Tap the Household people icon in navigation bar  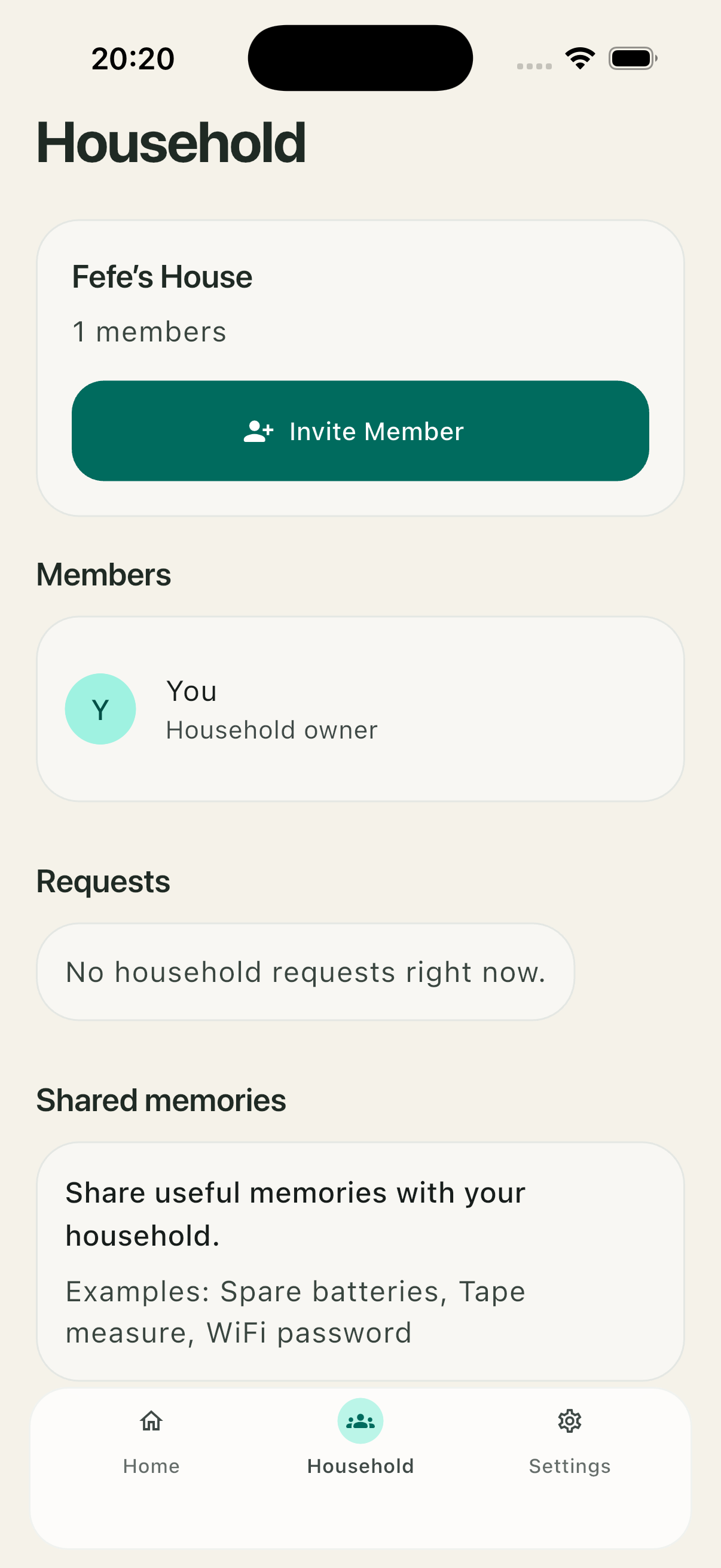[359, 1420]
